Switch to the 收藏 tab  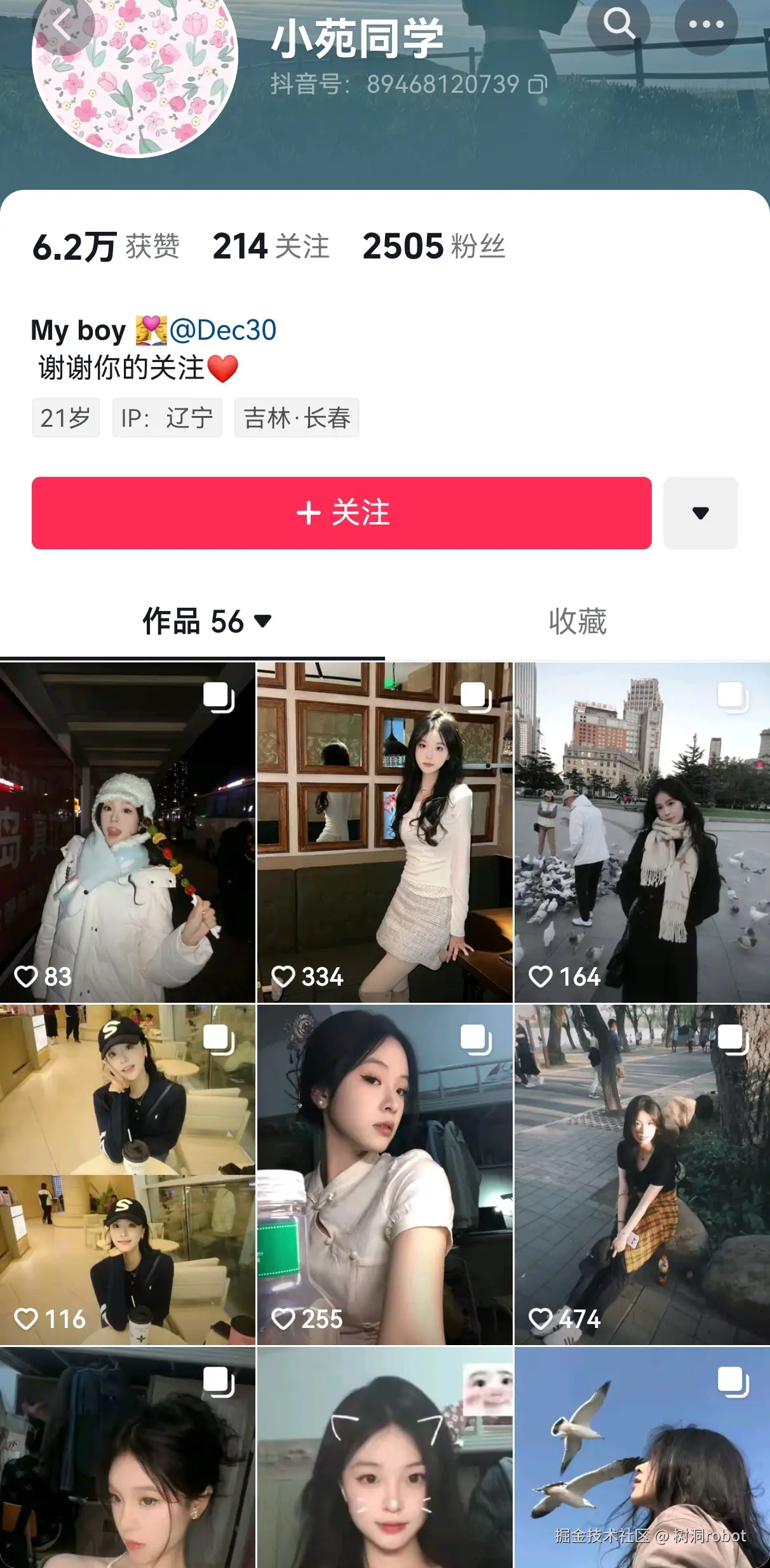[x=577, y=622]
